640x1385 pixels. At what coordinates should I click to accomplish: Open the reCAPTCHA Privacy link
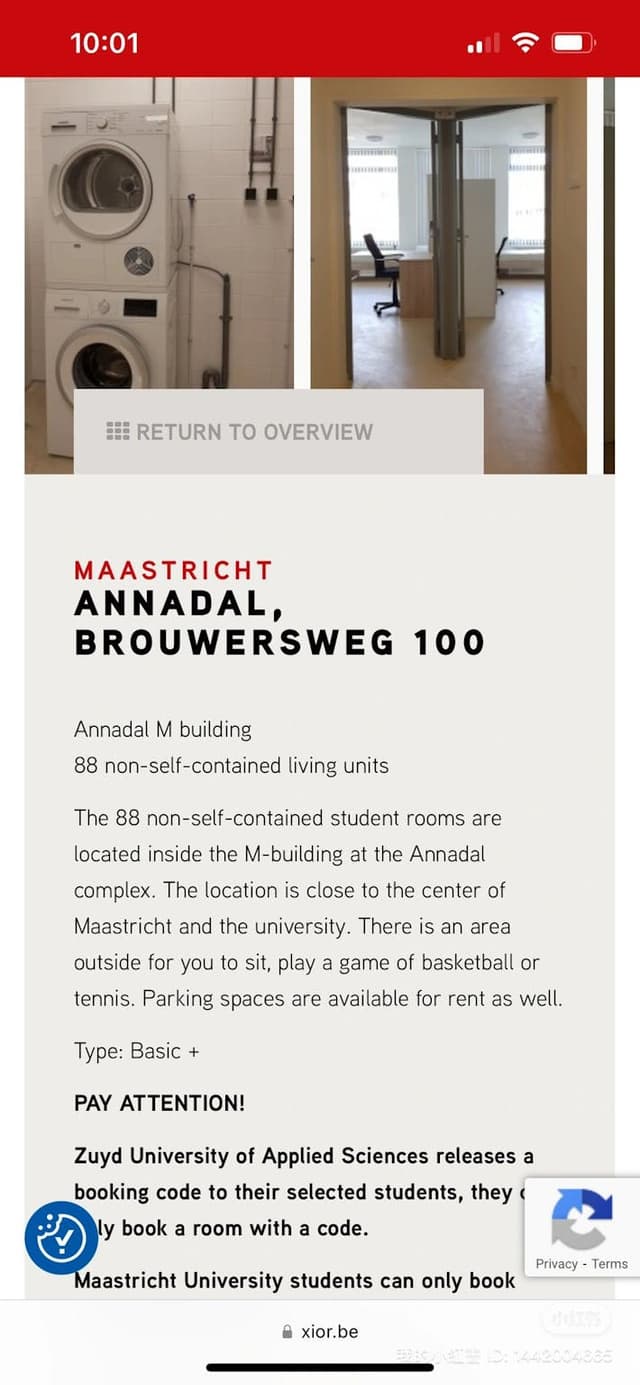pos(556,1264)
